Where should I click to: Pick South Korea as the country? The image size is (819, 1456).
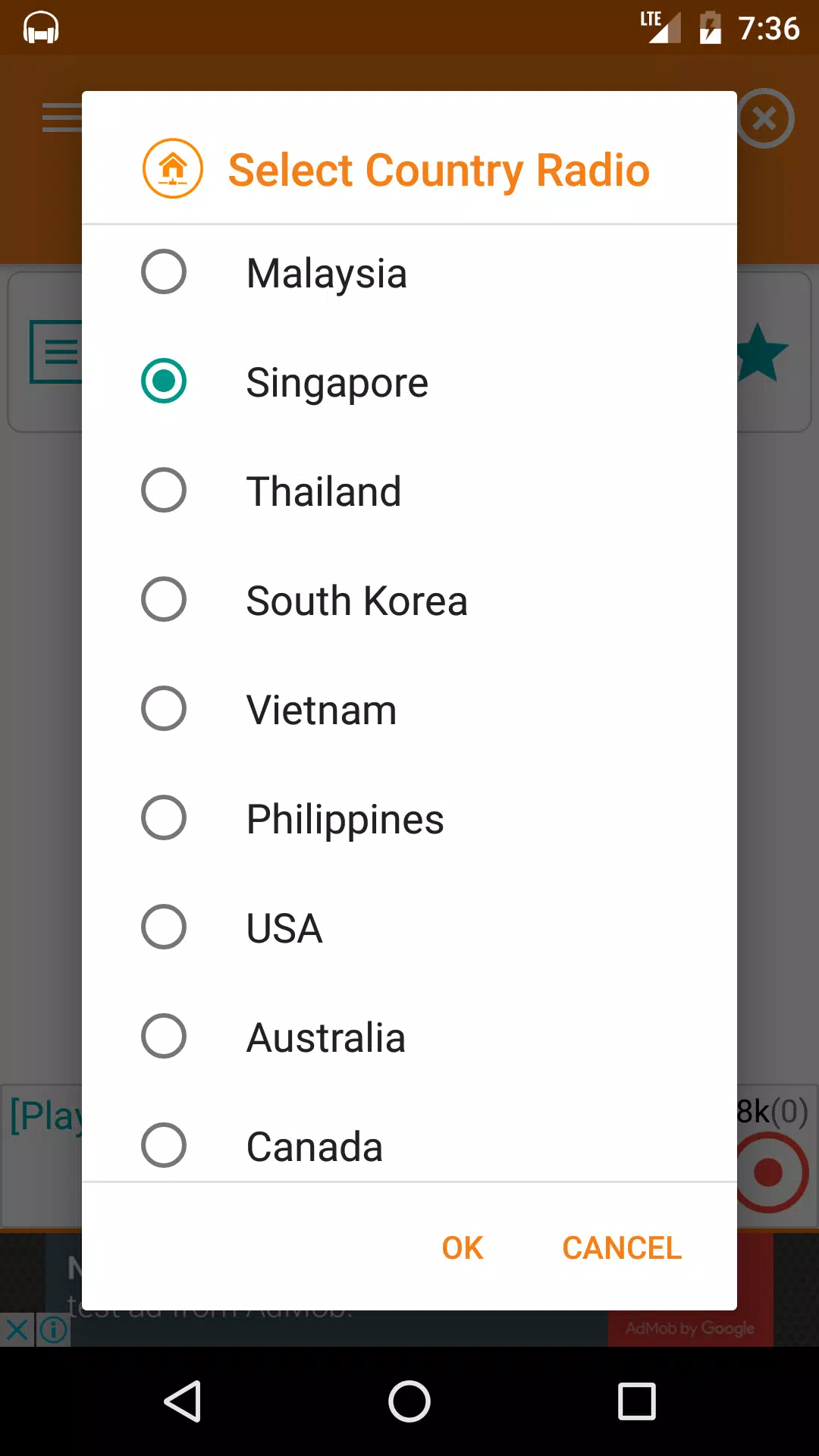(164, 600)
